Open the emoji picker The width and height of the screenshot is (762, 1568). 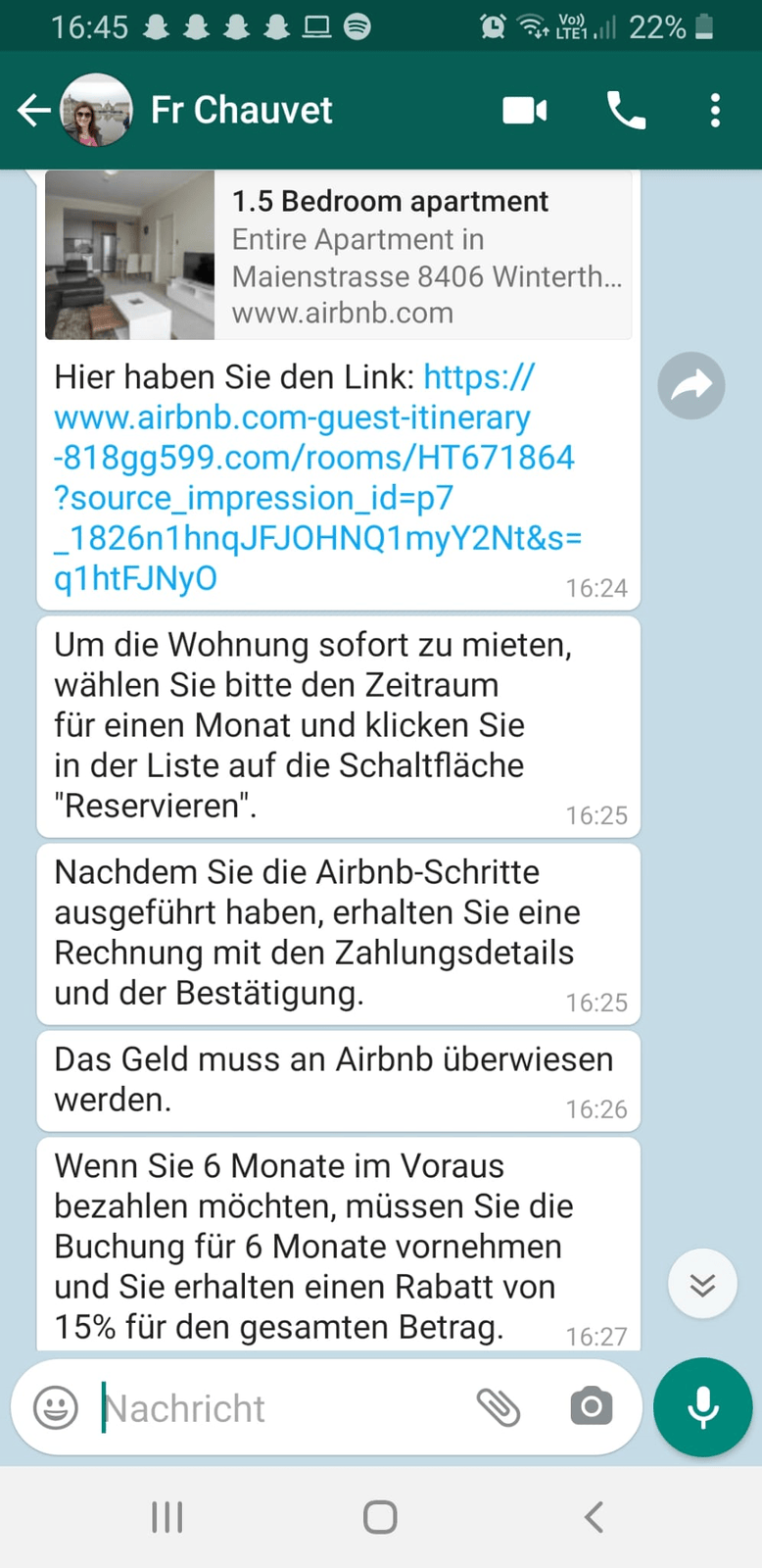tap(56, 1408)
